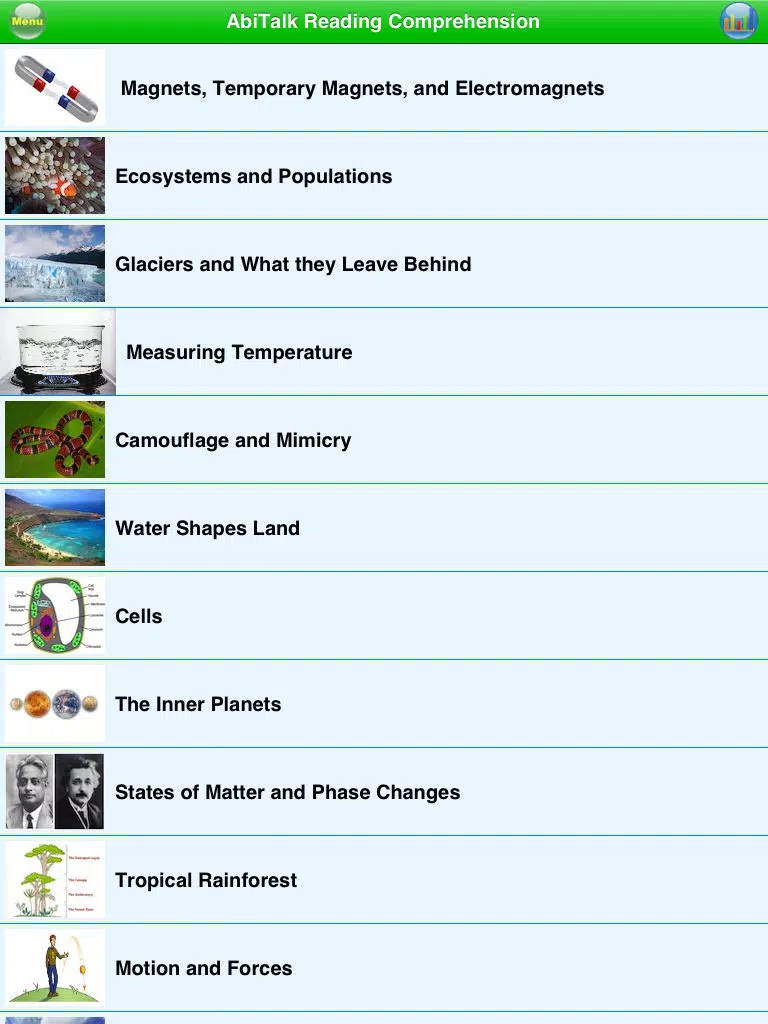Select the Ecosystems and Populations lesson
The height and width of the screenshot is (1024, 768).
pos(253,176)
